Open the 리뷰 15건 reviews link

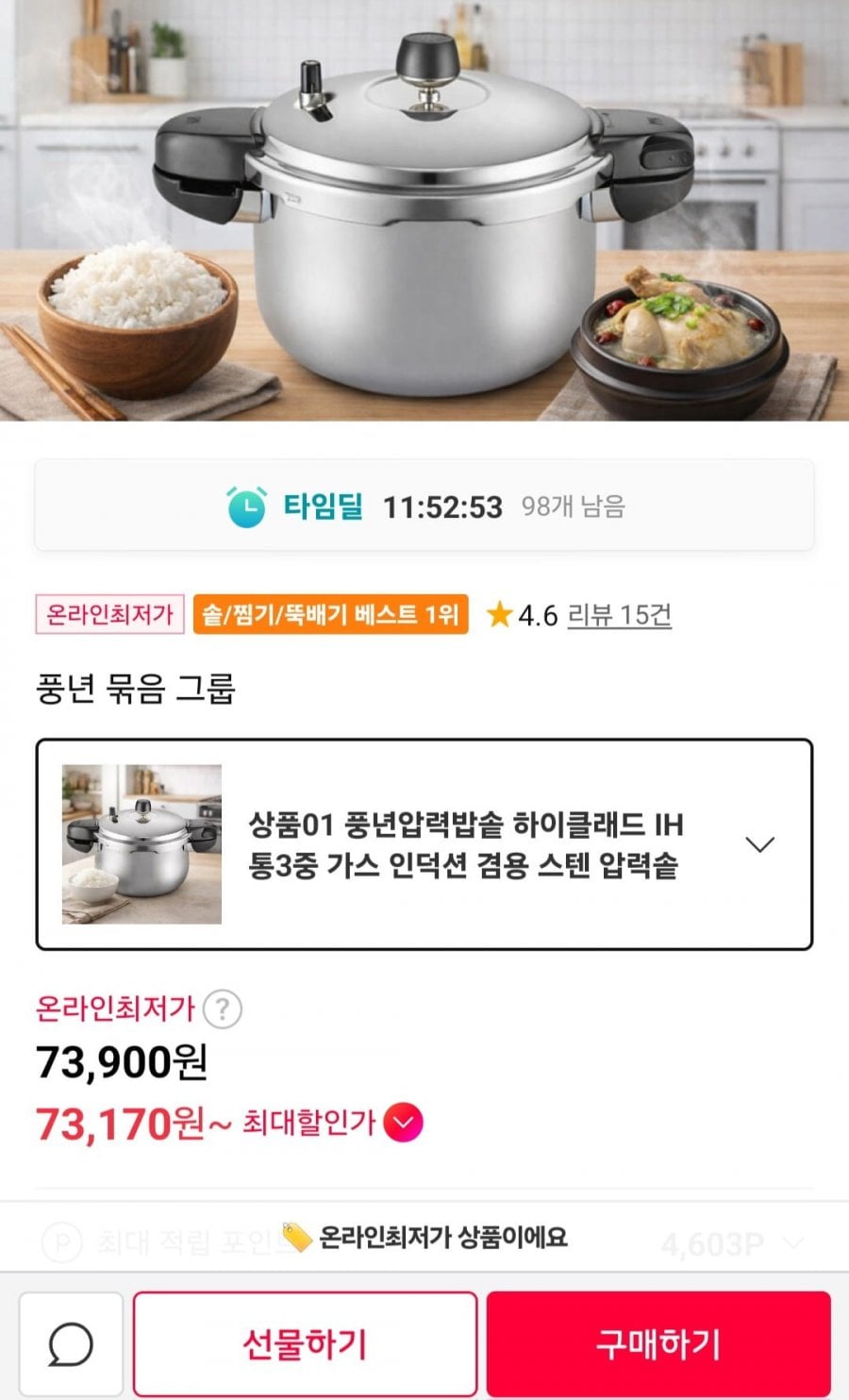(x=619, y=615)
